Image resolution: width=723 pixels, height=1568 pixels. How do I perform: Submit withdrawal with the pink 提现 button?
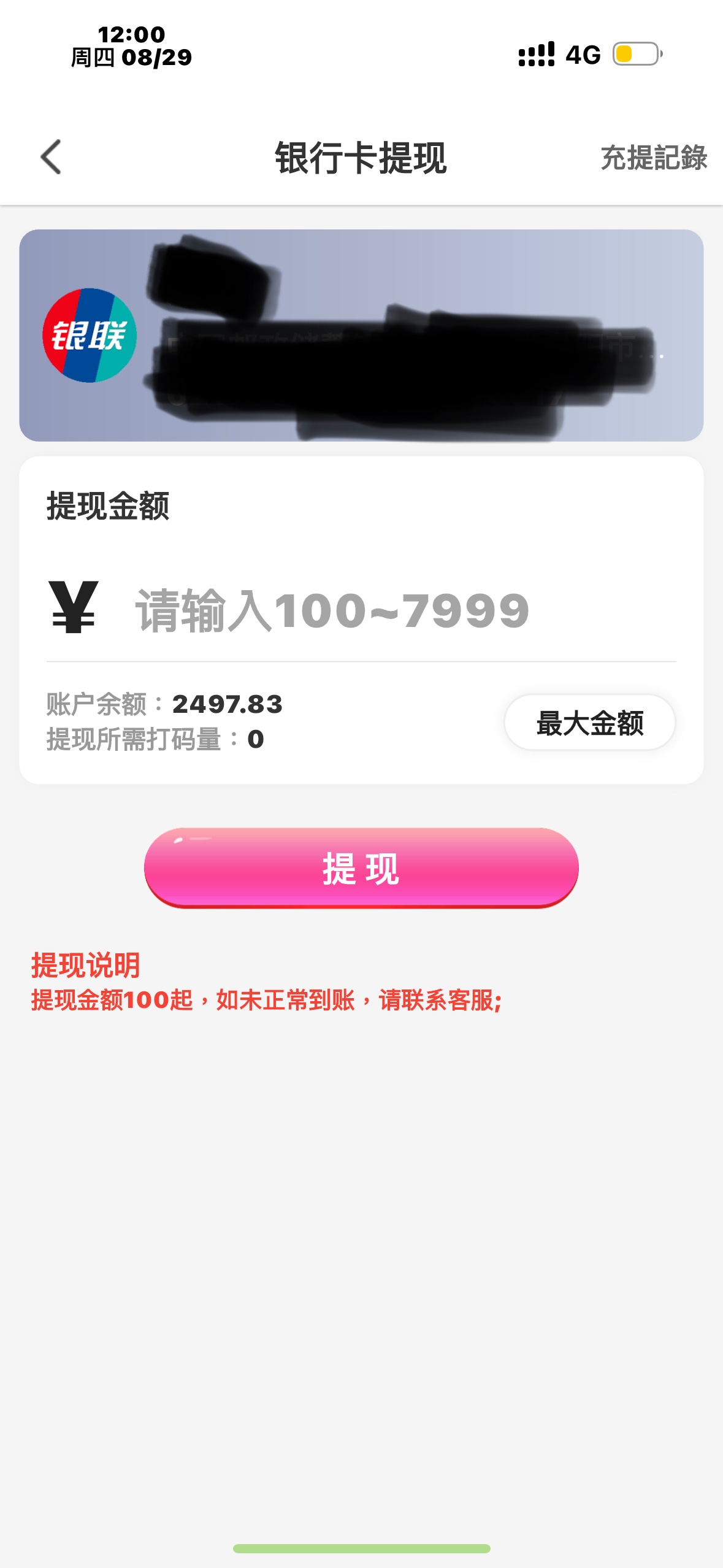(x=361, y=867)
